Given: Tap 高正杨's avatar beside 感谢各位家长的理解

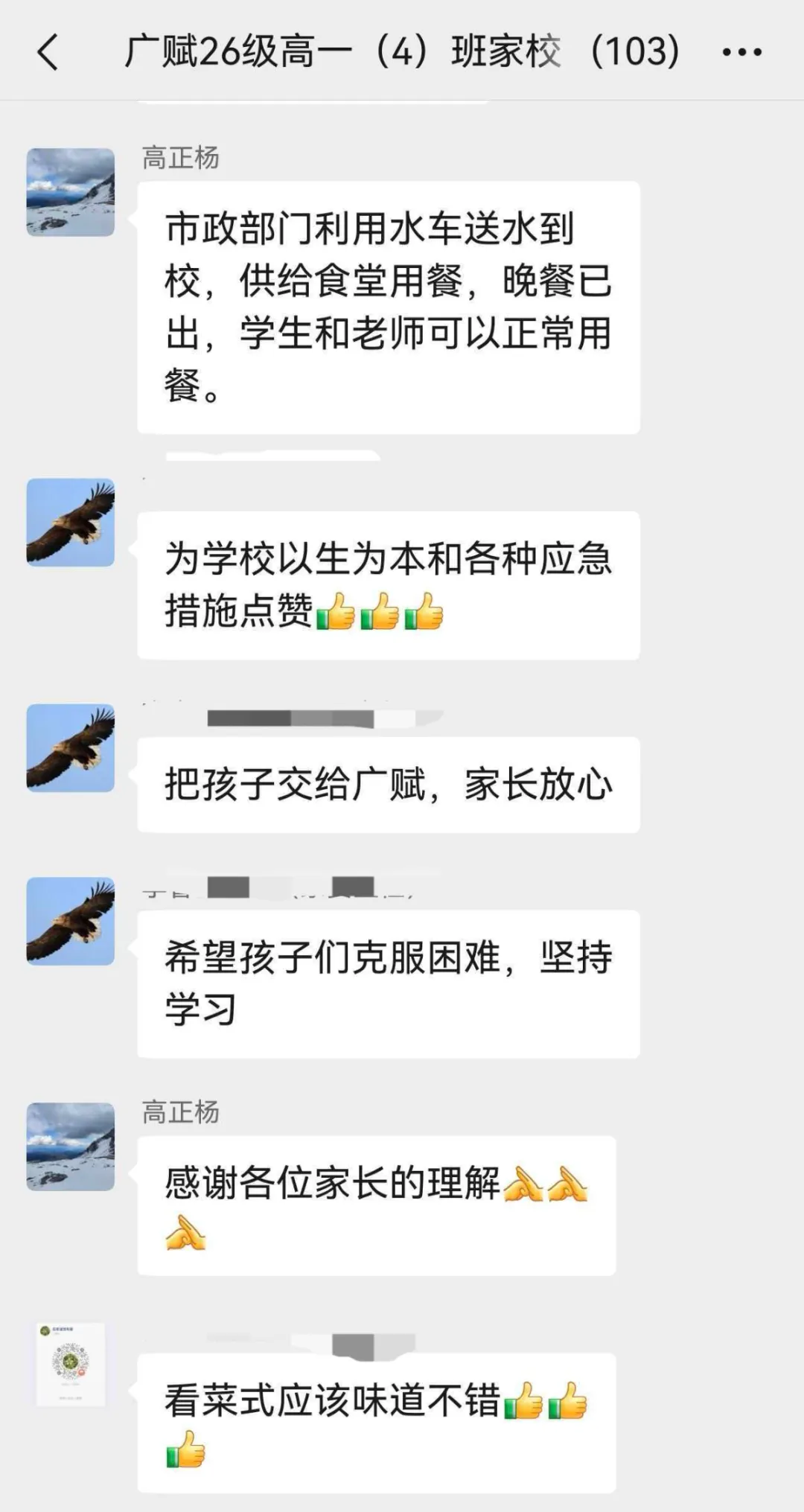Looking at the screenshot, I should point(71,1146).
